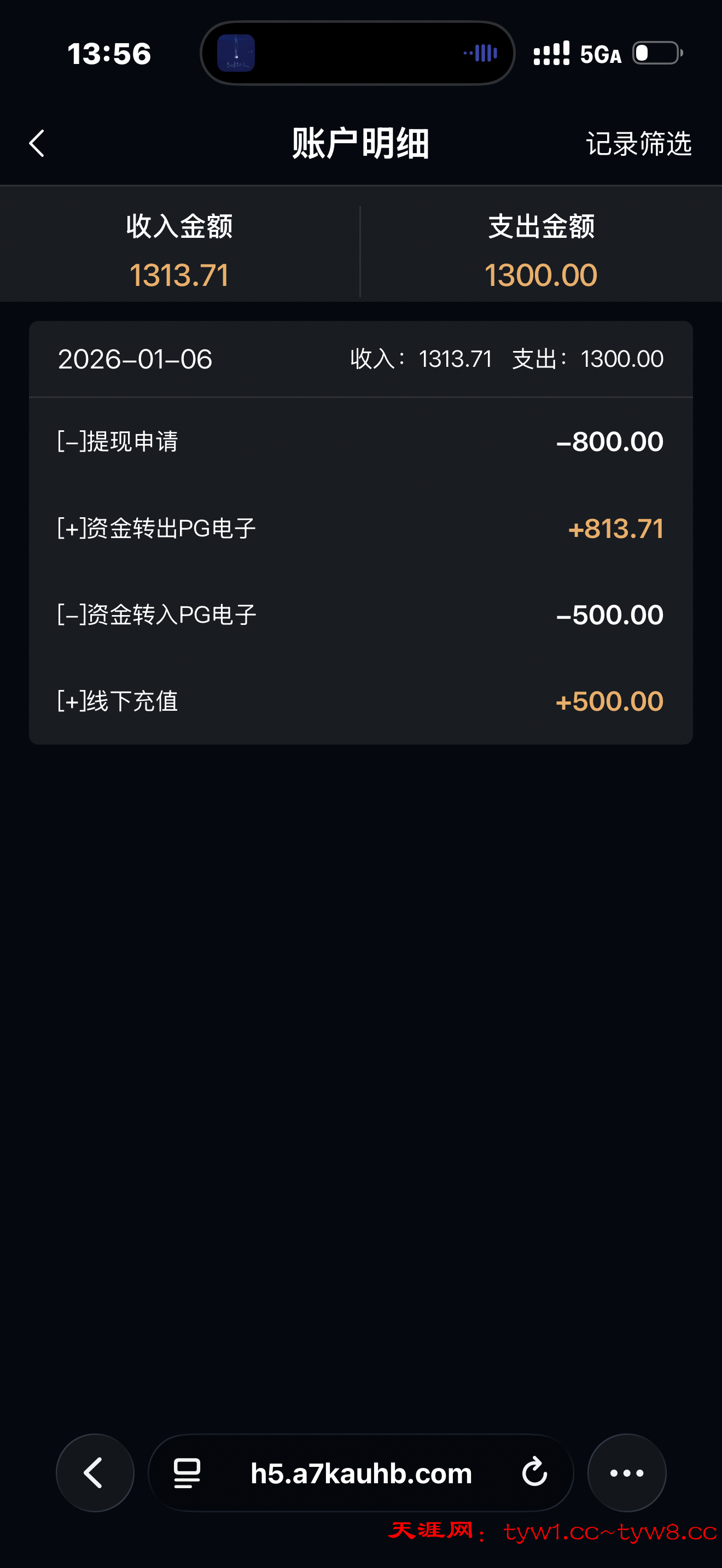Open the page tools icon beside address
Image resolution: width=722 pixels, height=1568 pixels.
pyautogui.click(x=187, y=1473)
